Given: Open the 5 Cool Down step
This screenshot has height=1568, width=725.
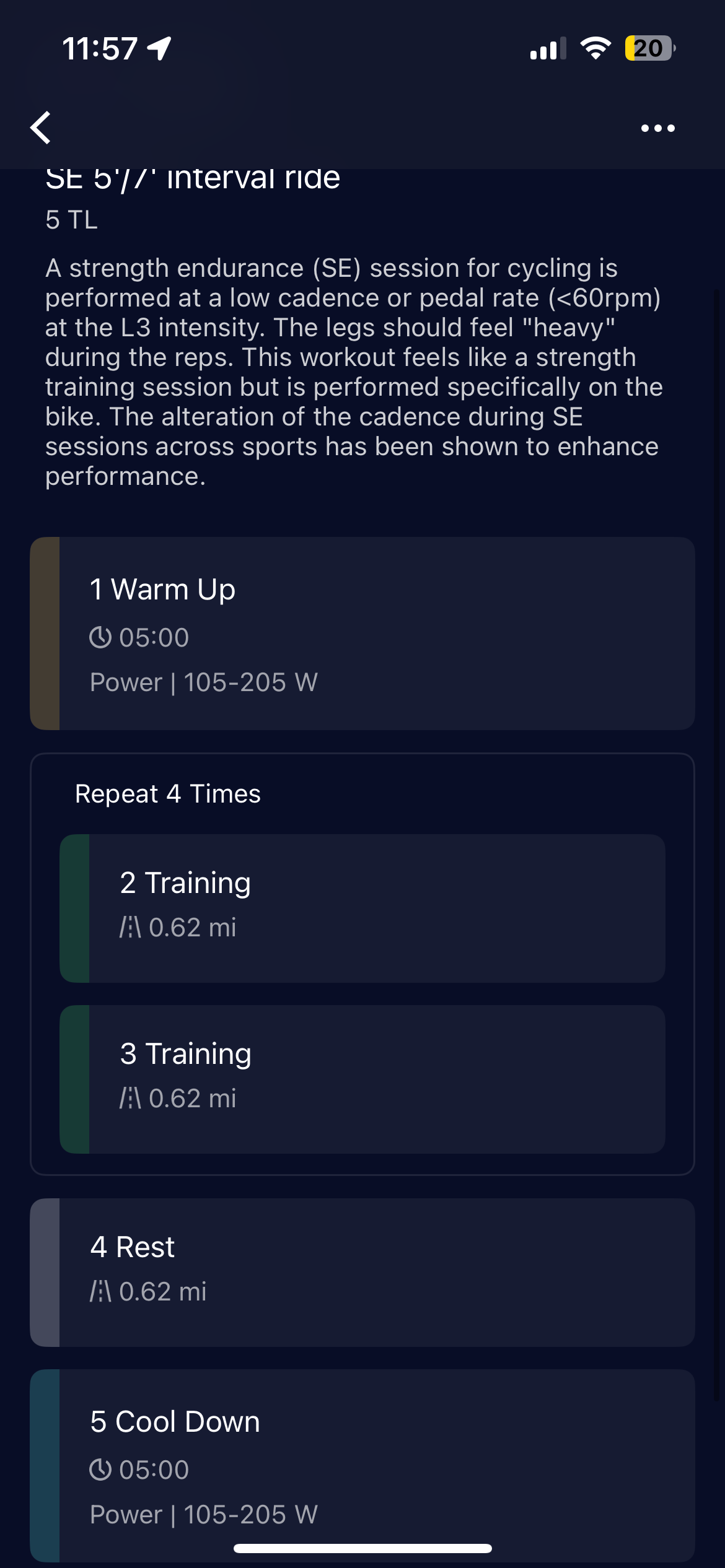Looking at the screenshot, I should tap(362, 1466).
